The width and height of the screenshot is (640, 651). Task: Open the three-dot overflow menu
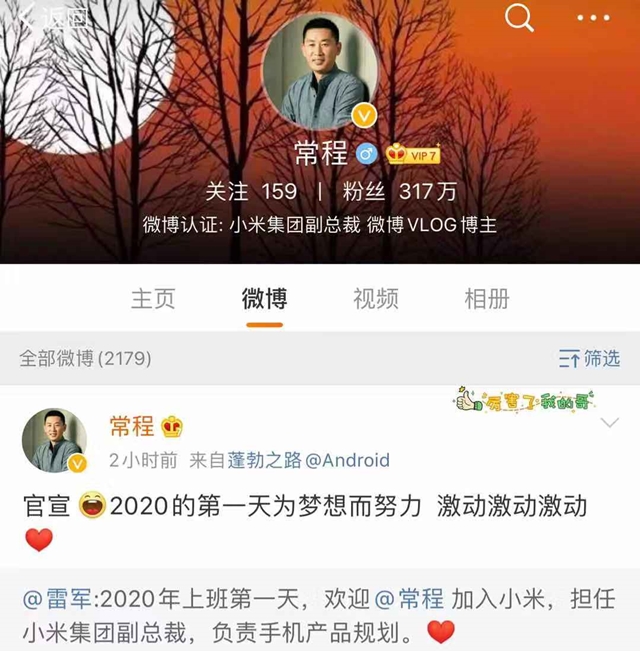click(x=593, y=17)
